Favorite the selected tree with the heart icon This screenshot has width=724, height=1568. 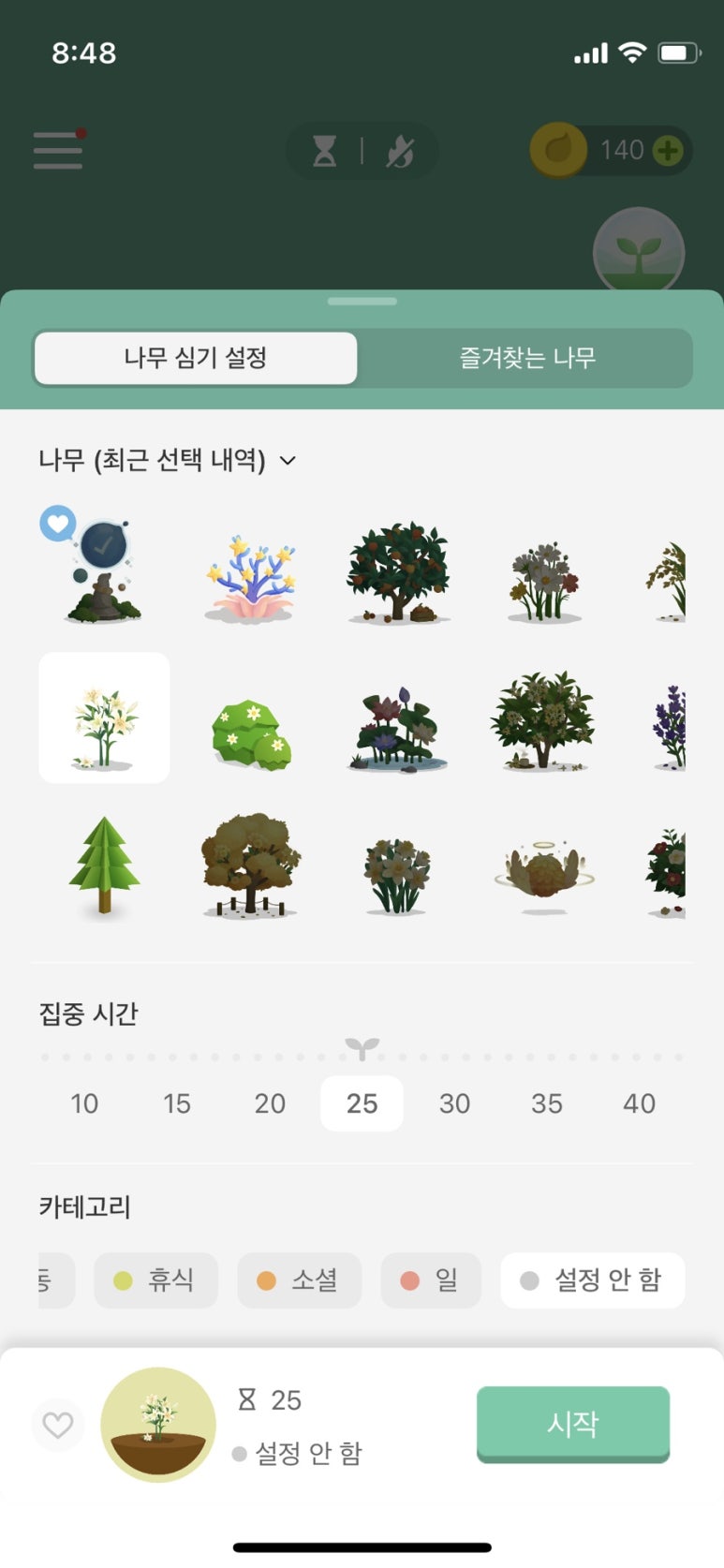click(x=58, y=1425)
